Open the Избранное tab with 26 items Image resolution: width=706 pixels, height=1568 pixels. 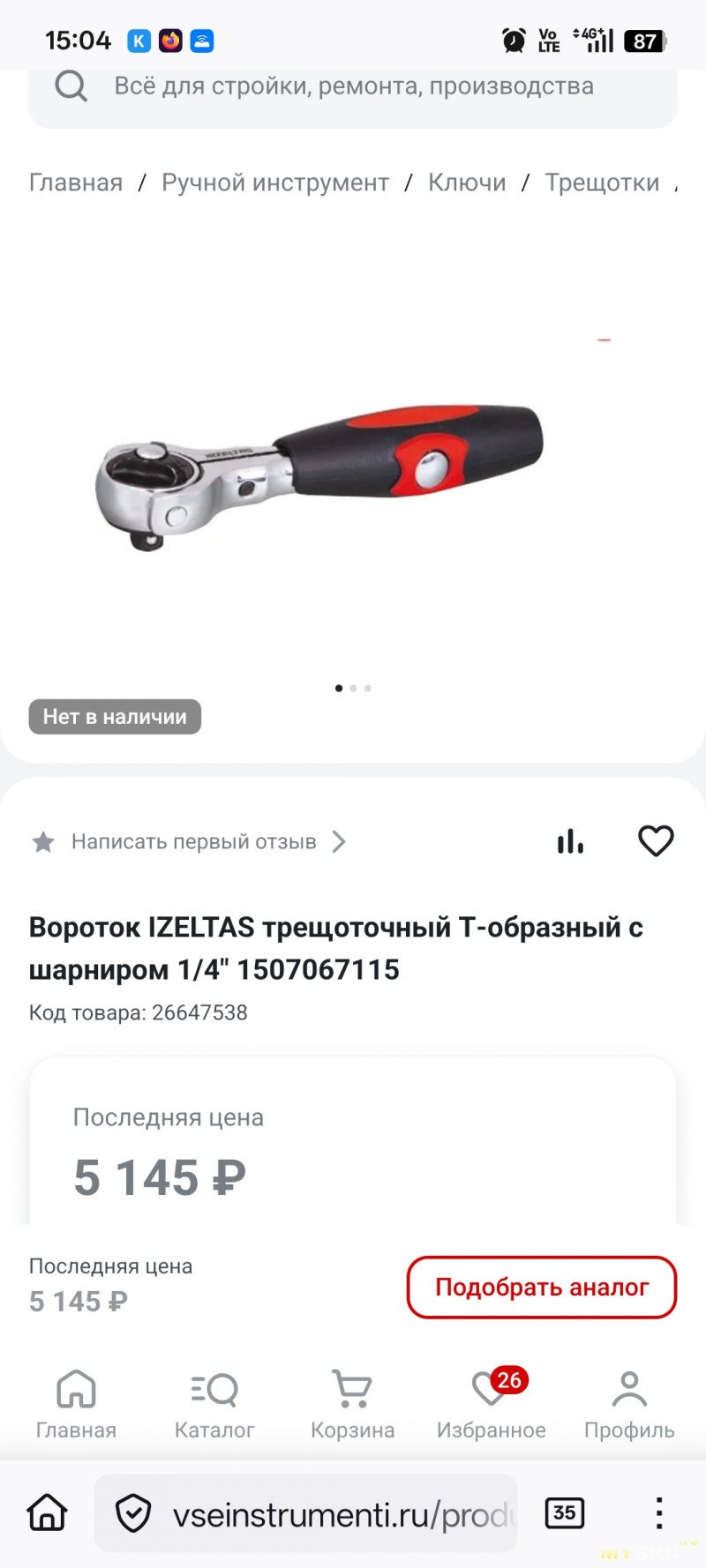[x=492, y=1405]
